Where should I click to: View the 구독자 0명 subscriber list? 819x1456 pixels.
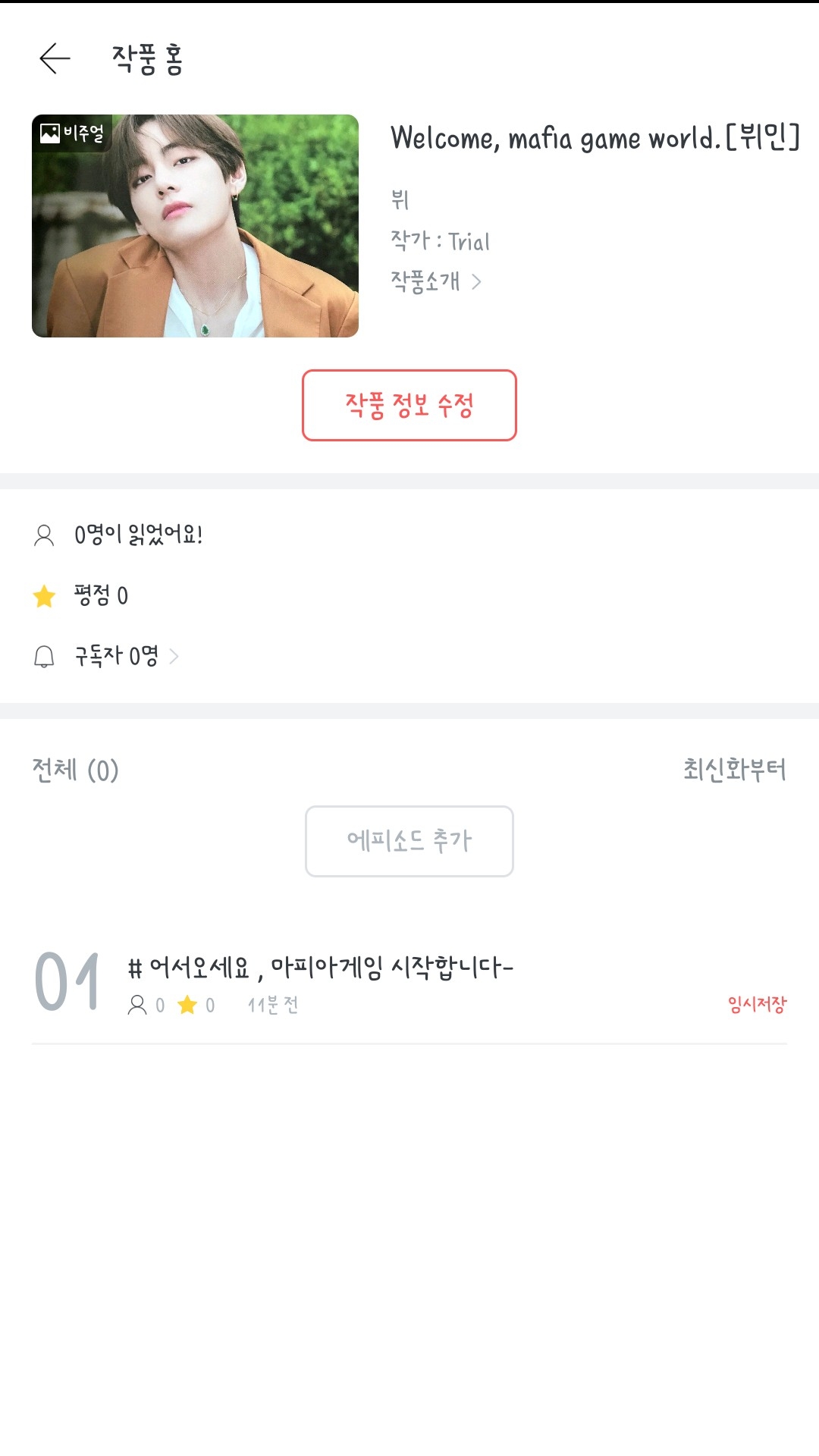(x=125, y=656)
